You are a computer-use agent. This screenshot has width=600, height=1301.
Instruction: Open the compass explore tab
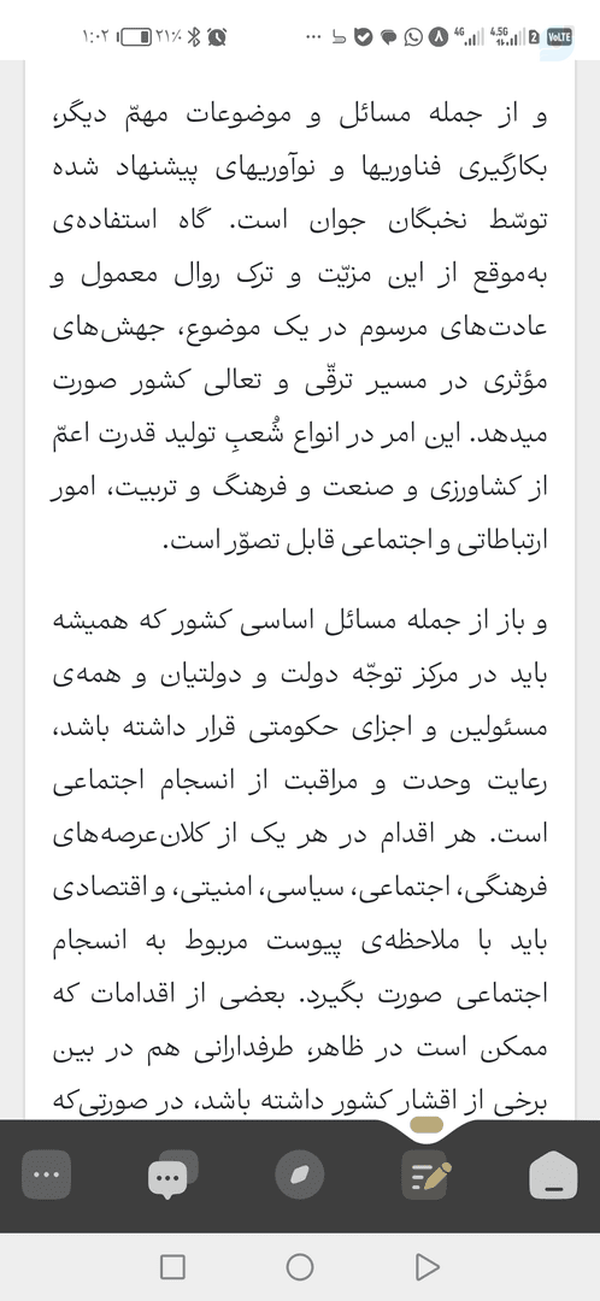click(x=299, y=1175)
